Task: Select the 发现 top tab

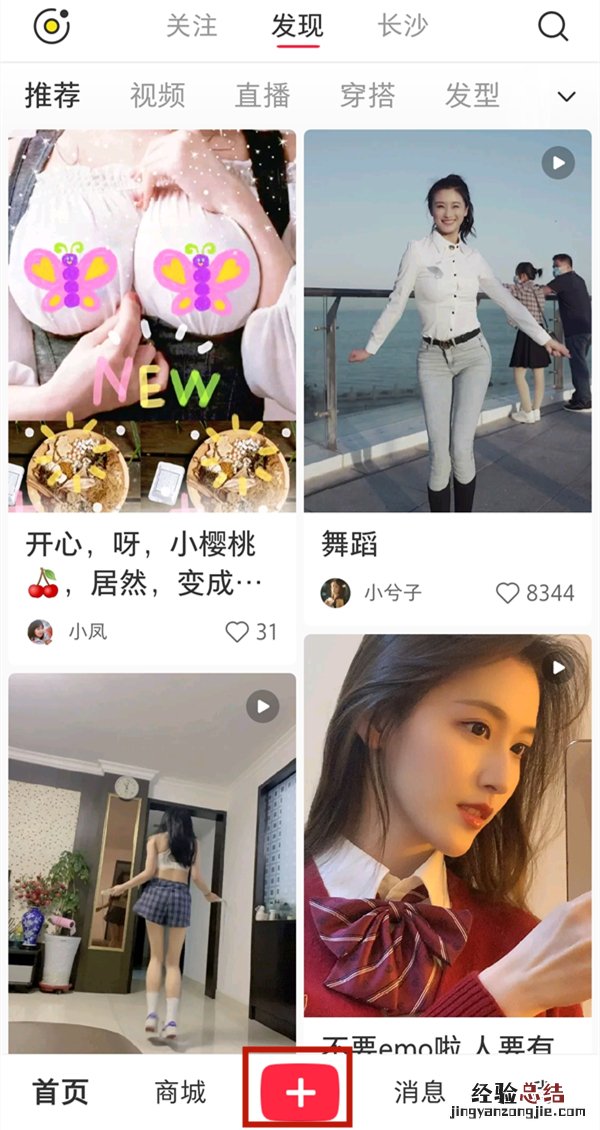Action: coord(296,26)
